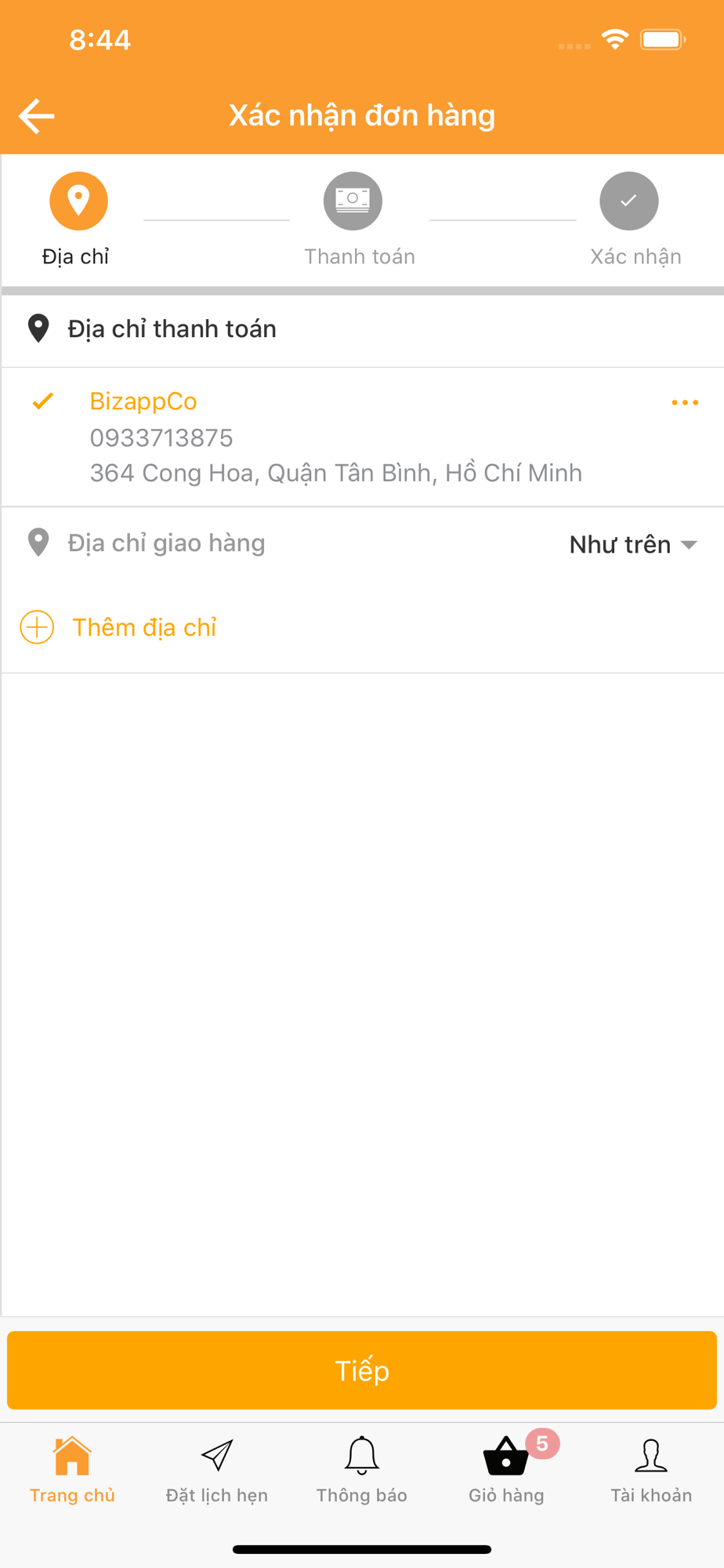This screenshot has height=1568, width=724.
Task: Open the Đặt lịch hẹn tab
Action: coord(217,1470)
